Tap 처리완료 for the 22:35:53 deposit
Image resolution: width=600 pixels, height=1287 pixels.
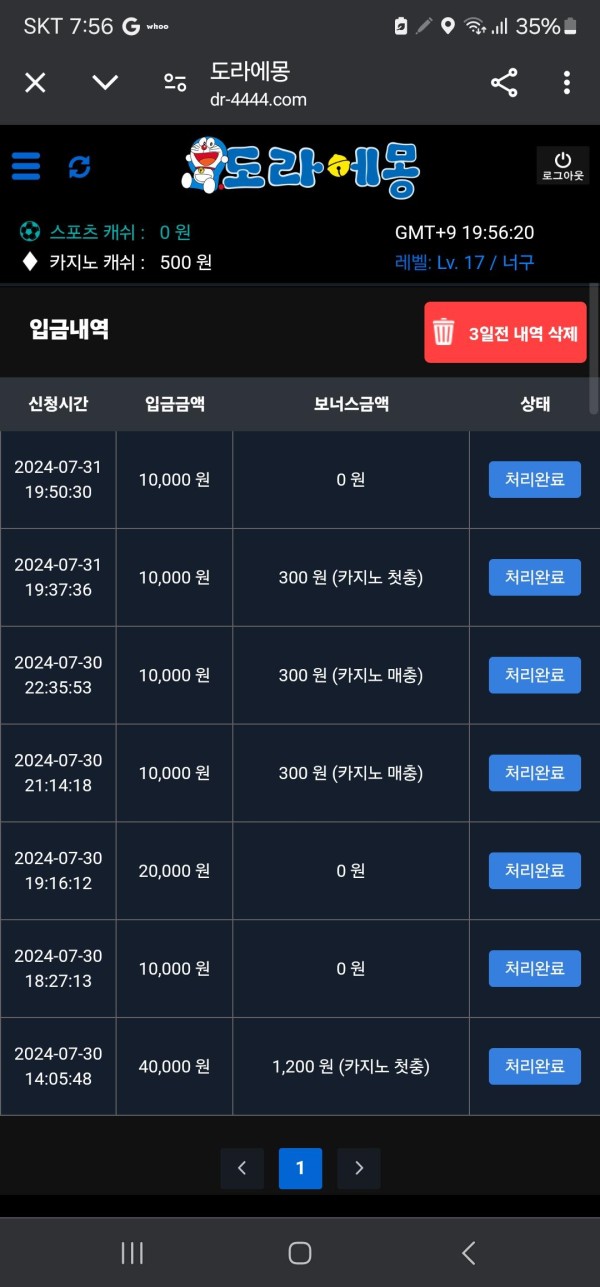point(534,675)
